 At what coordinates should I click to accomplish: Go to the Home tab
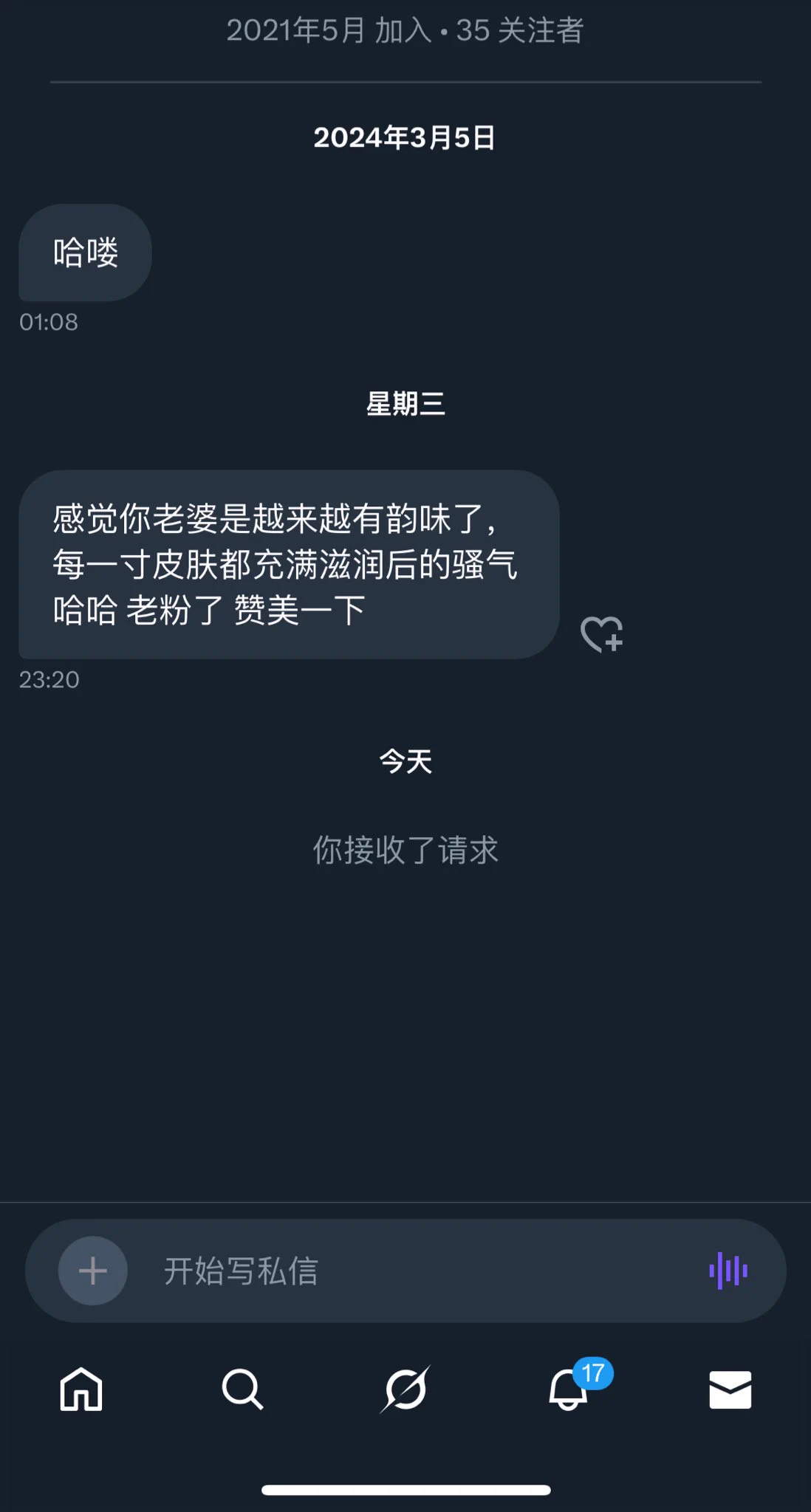(81, 1389)
